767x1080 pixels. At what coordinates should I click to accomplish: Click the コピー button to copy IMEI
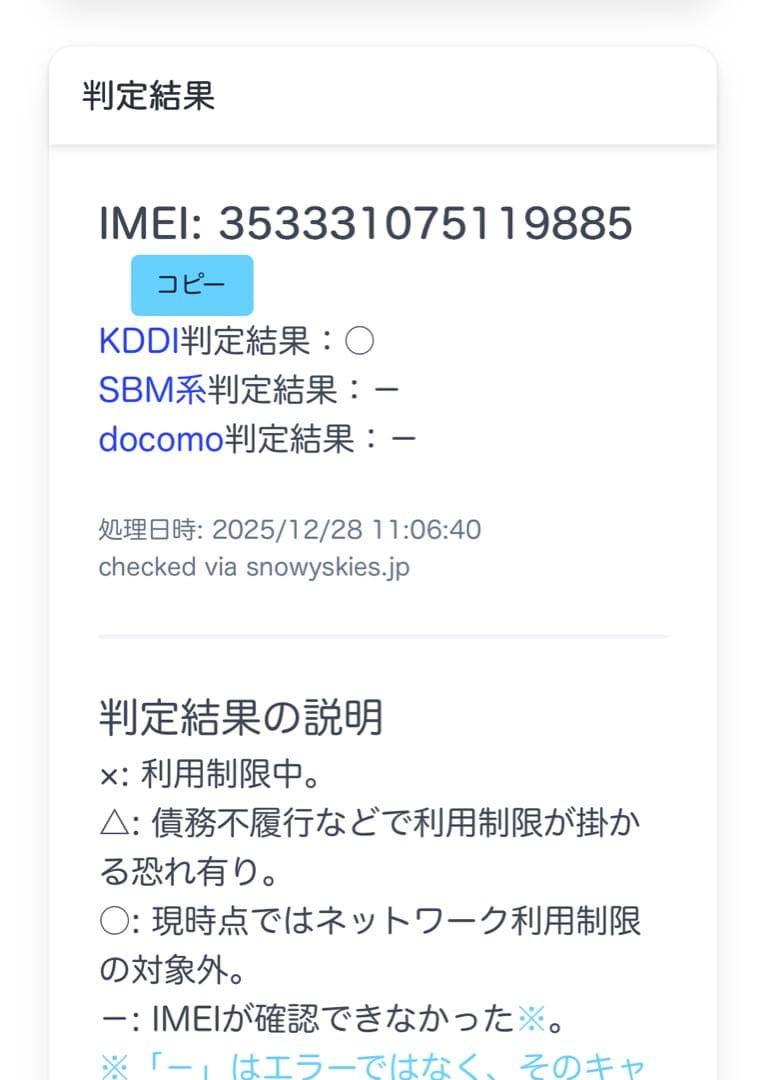(191, 284)
